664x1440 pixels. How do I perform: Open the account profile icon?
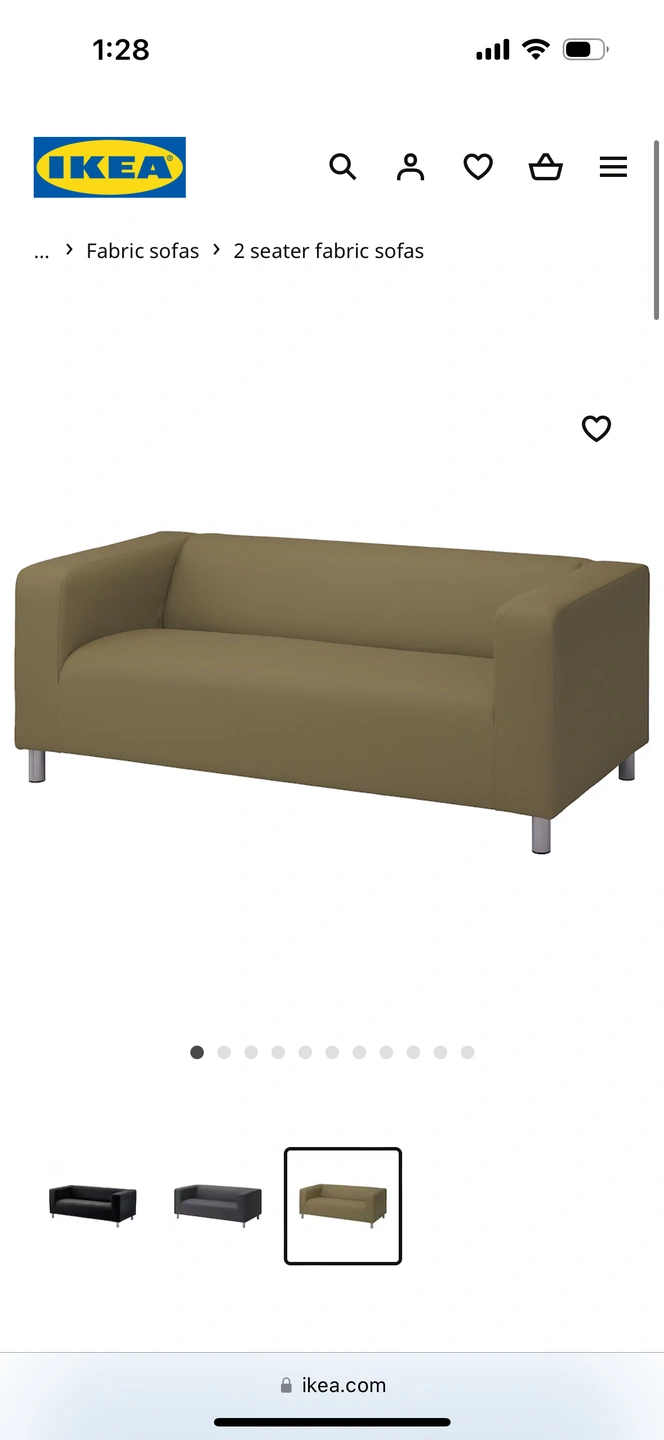pyautogui.click(x=410, y=167)
